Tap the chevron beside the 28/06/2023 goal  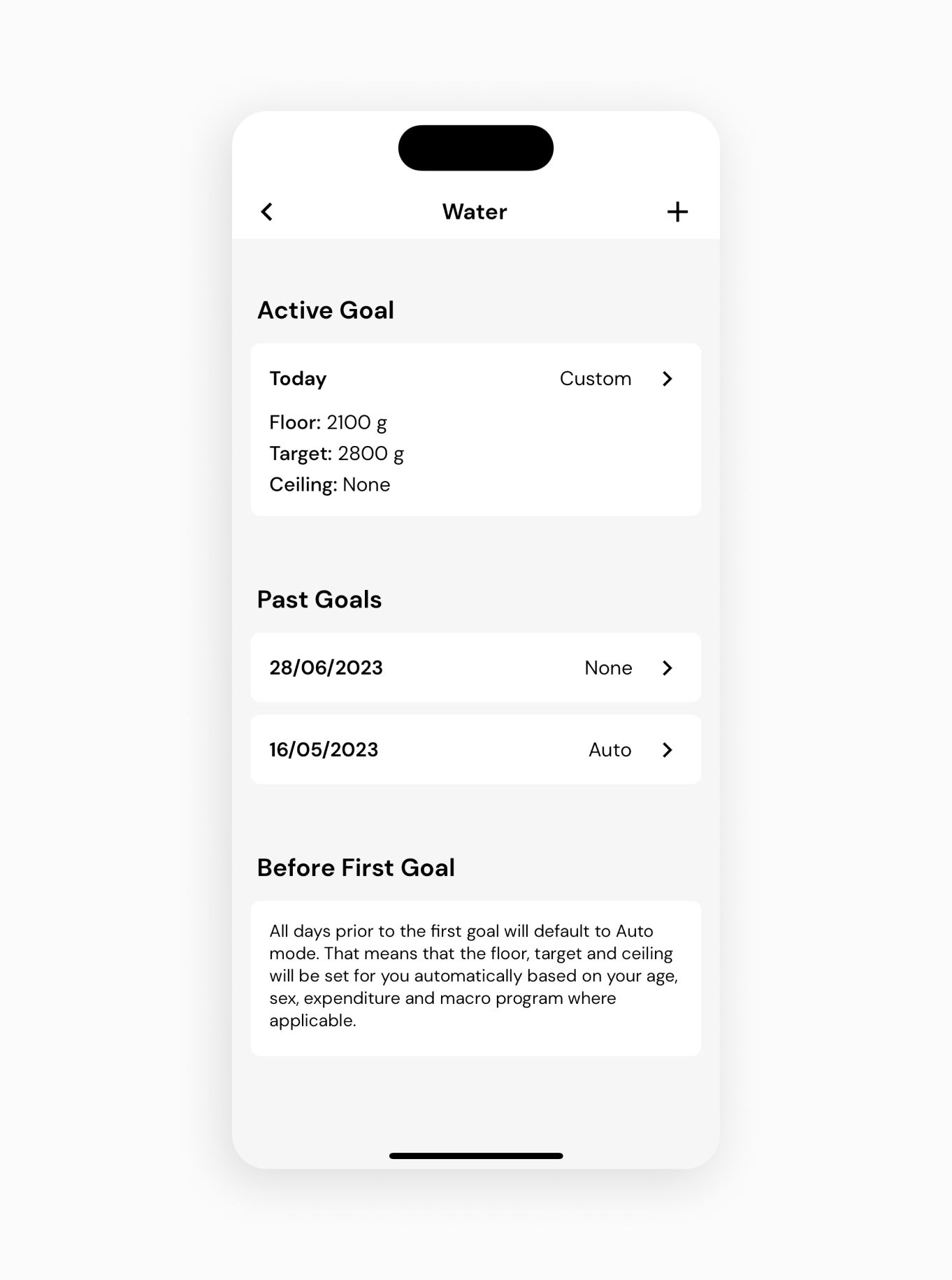click(x=668, y=668)
